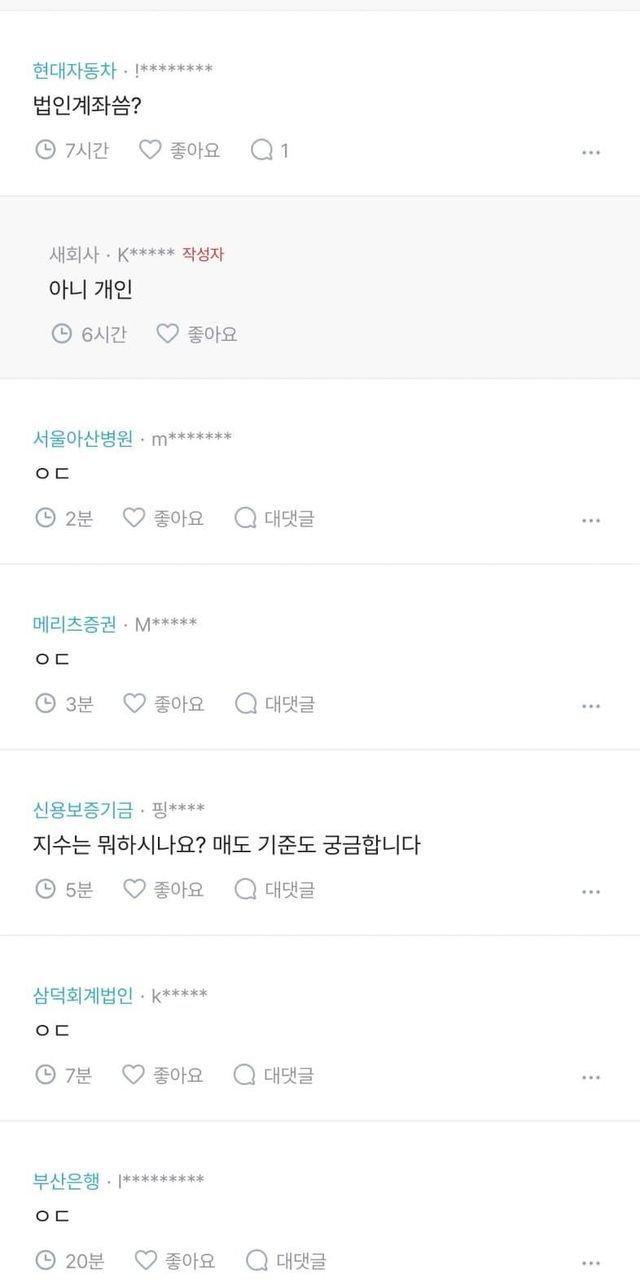Like the 현대자동차 comment
This screenshot has height=1280, width=640.
coord(179,150)
